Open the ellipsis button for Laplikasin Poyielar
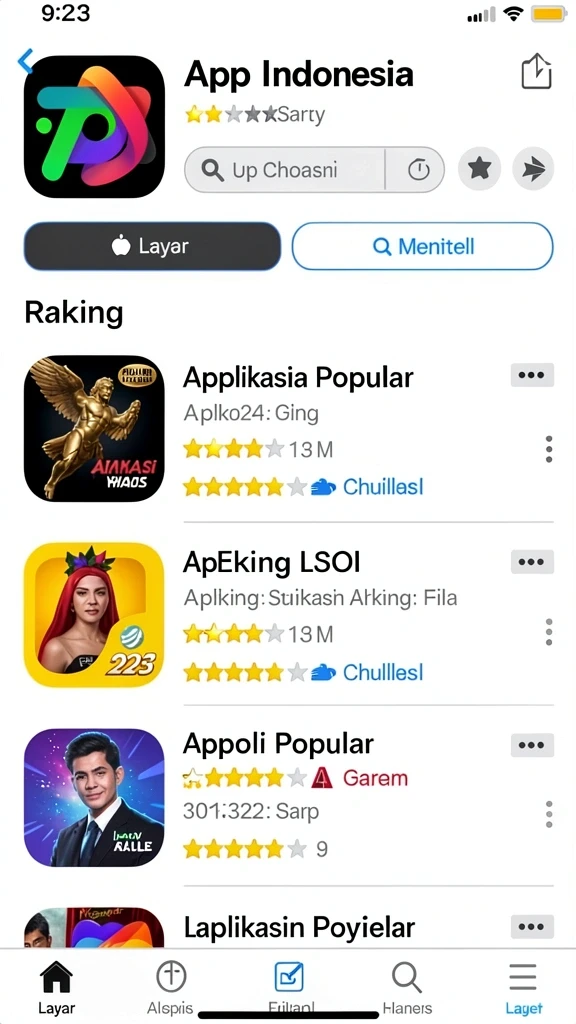 pyautogui.click(x=532, y=927)
